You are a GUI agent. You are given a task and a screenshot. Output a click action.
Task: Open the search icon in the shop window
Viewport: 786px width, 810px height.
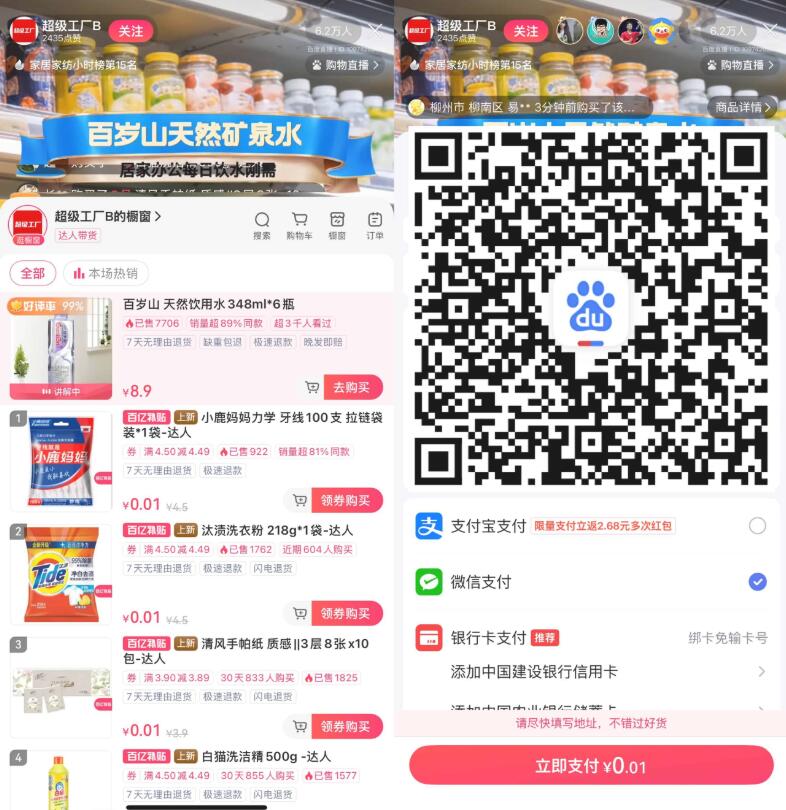(x=262, y=225)
